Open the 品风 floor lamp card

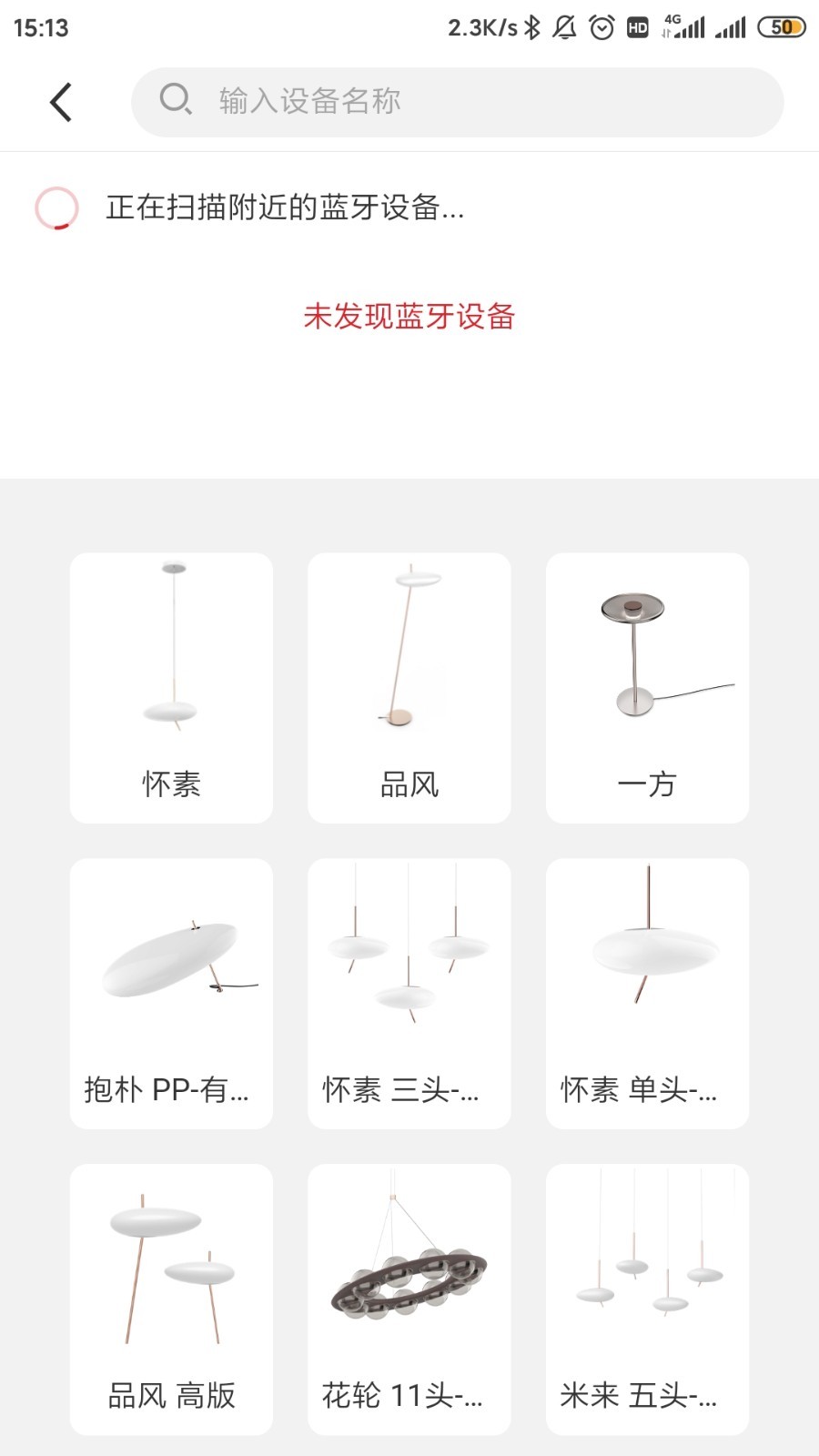click(x=409, y=688)
